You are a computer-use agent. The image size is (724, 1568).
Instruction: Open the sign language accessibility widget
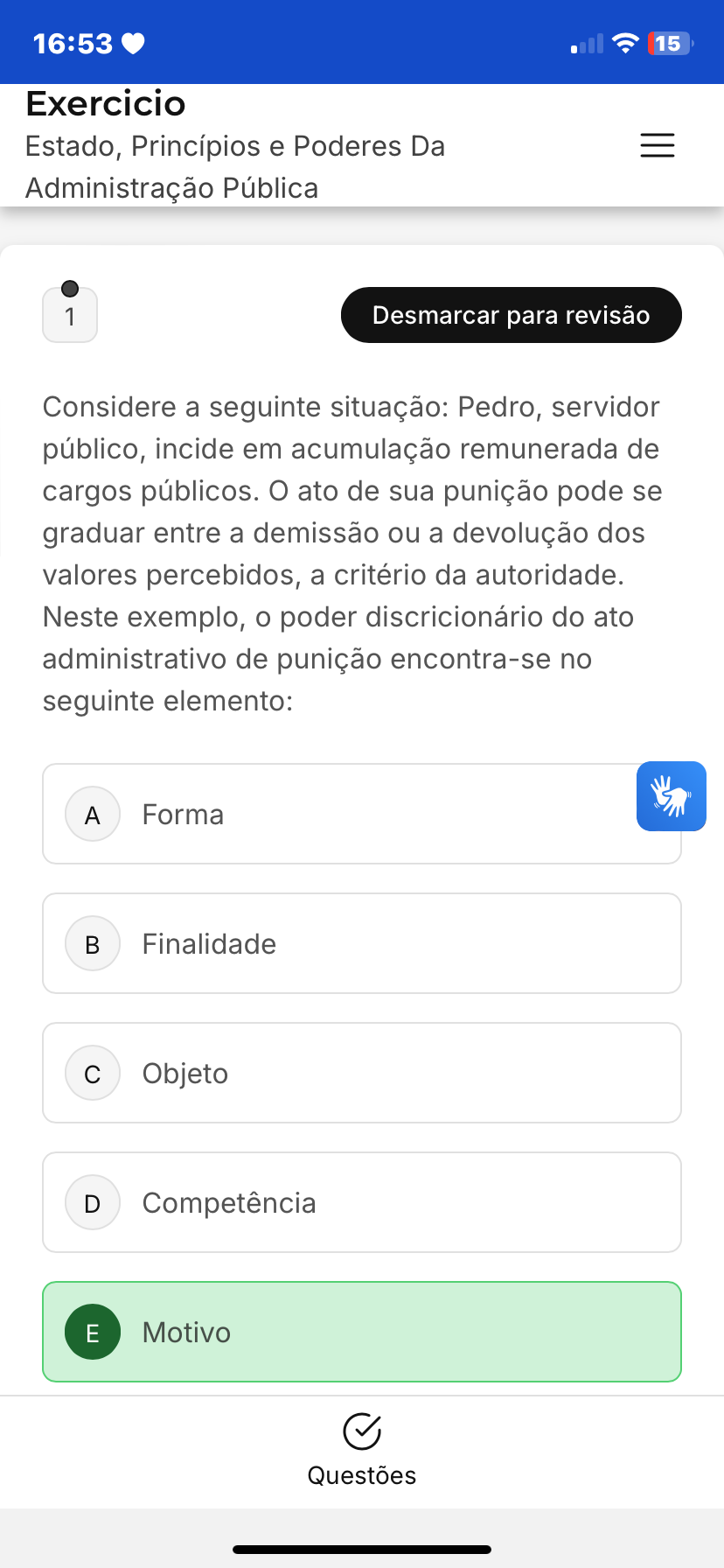[671, 796]
